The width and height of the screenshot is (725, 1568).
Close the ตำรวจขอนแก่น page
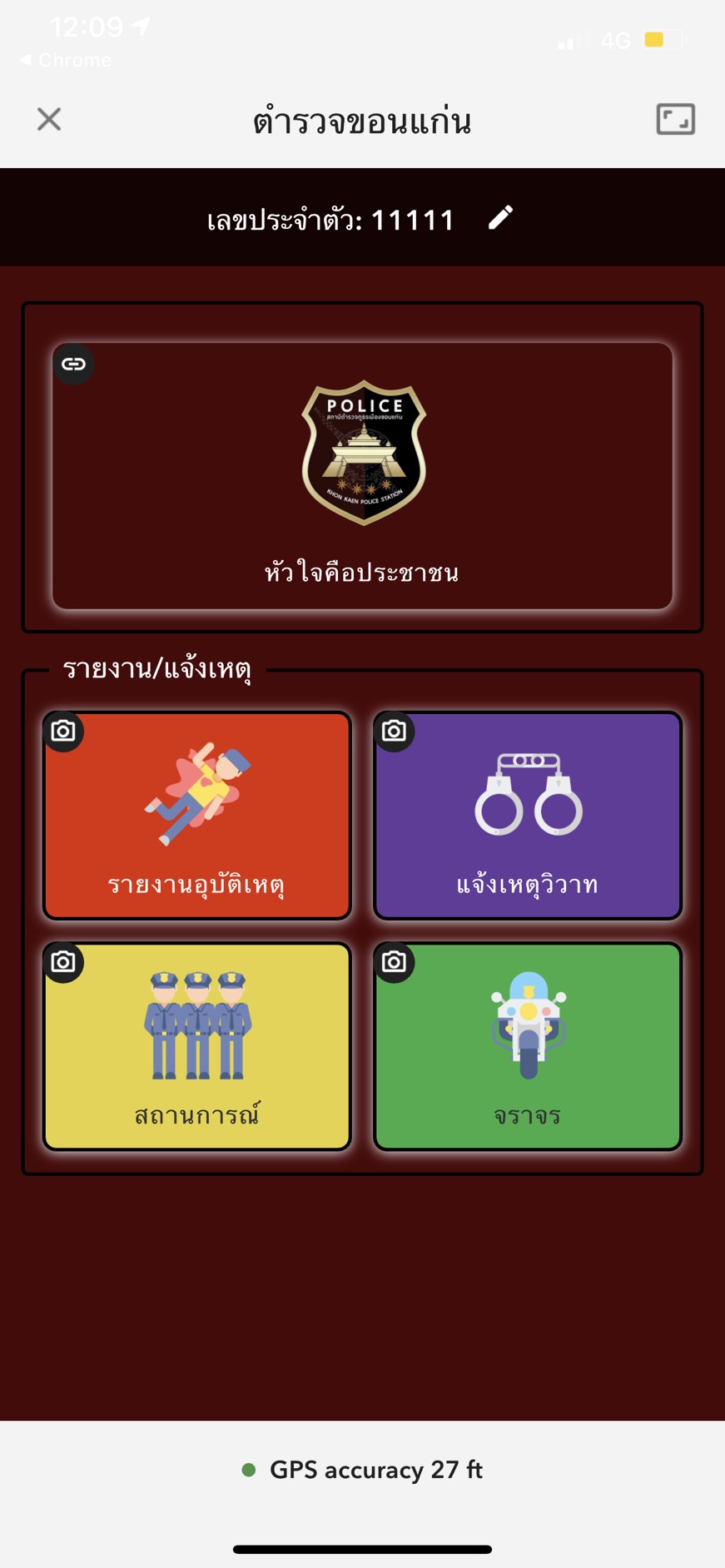point(49,120)
